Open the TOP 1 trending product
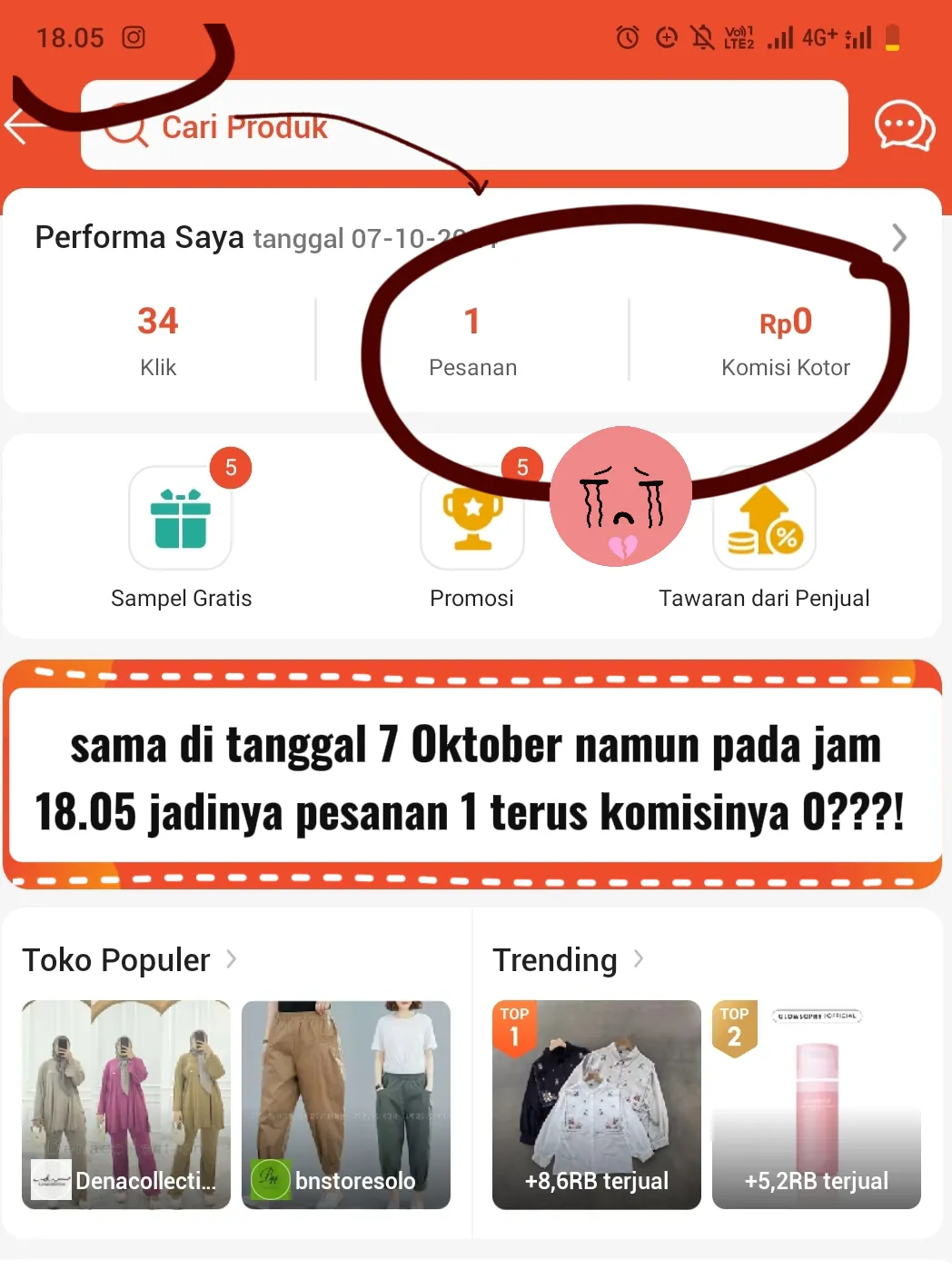 (597, 1104)
